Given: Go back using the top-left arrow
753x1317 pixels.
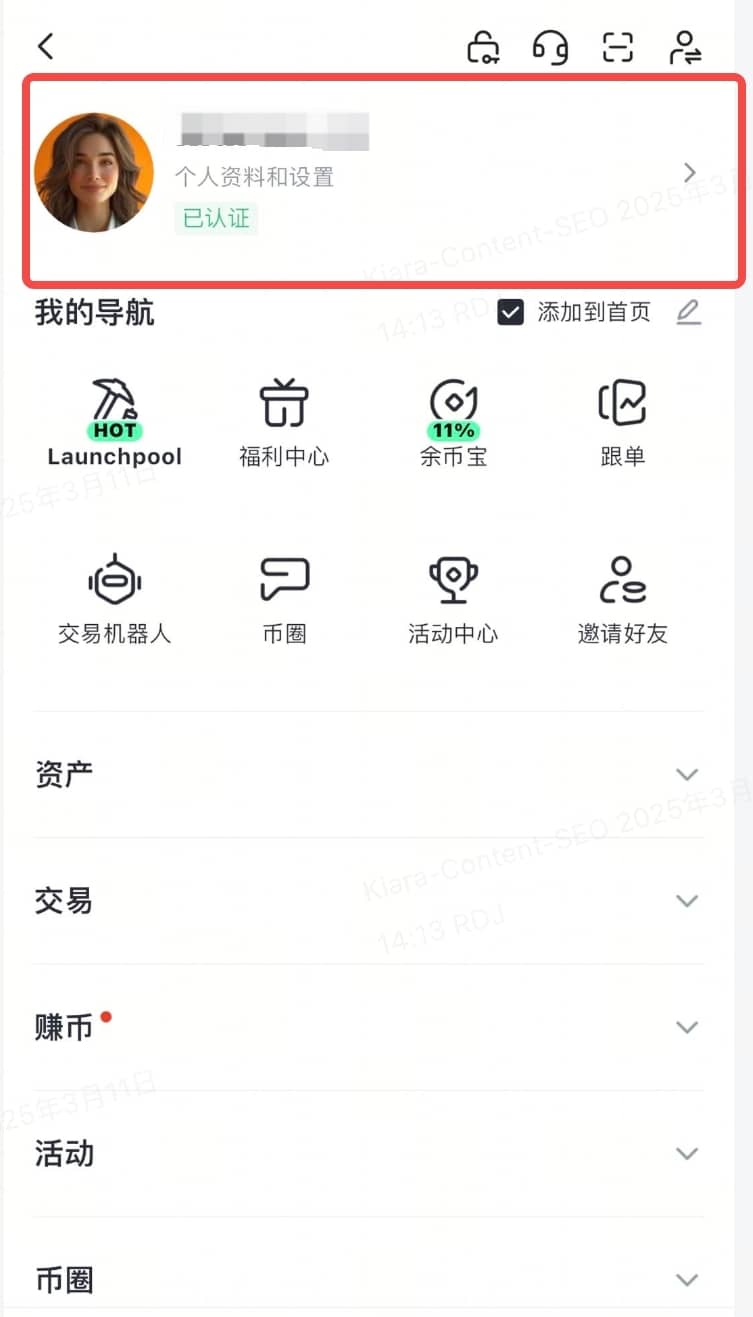Looking at the screenshot, I should 45,46.
